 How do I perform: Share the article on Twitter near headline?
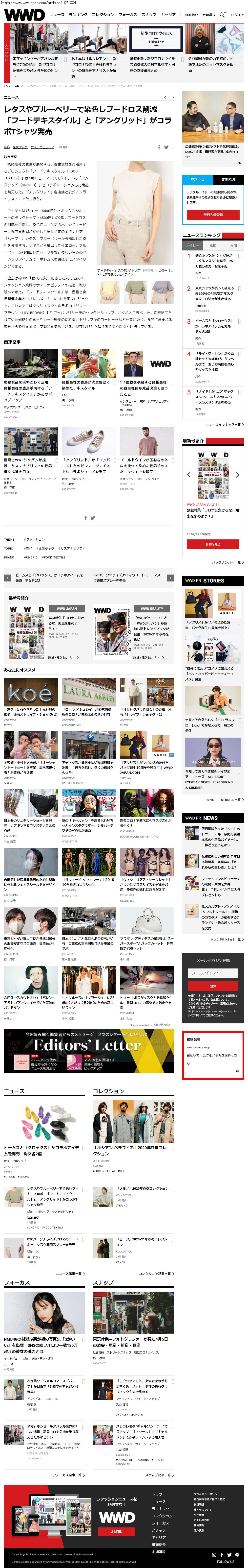pyautogui.click(x=166, y=147)
